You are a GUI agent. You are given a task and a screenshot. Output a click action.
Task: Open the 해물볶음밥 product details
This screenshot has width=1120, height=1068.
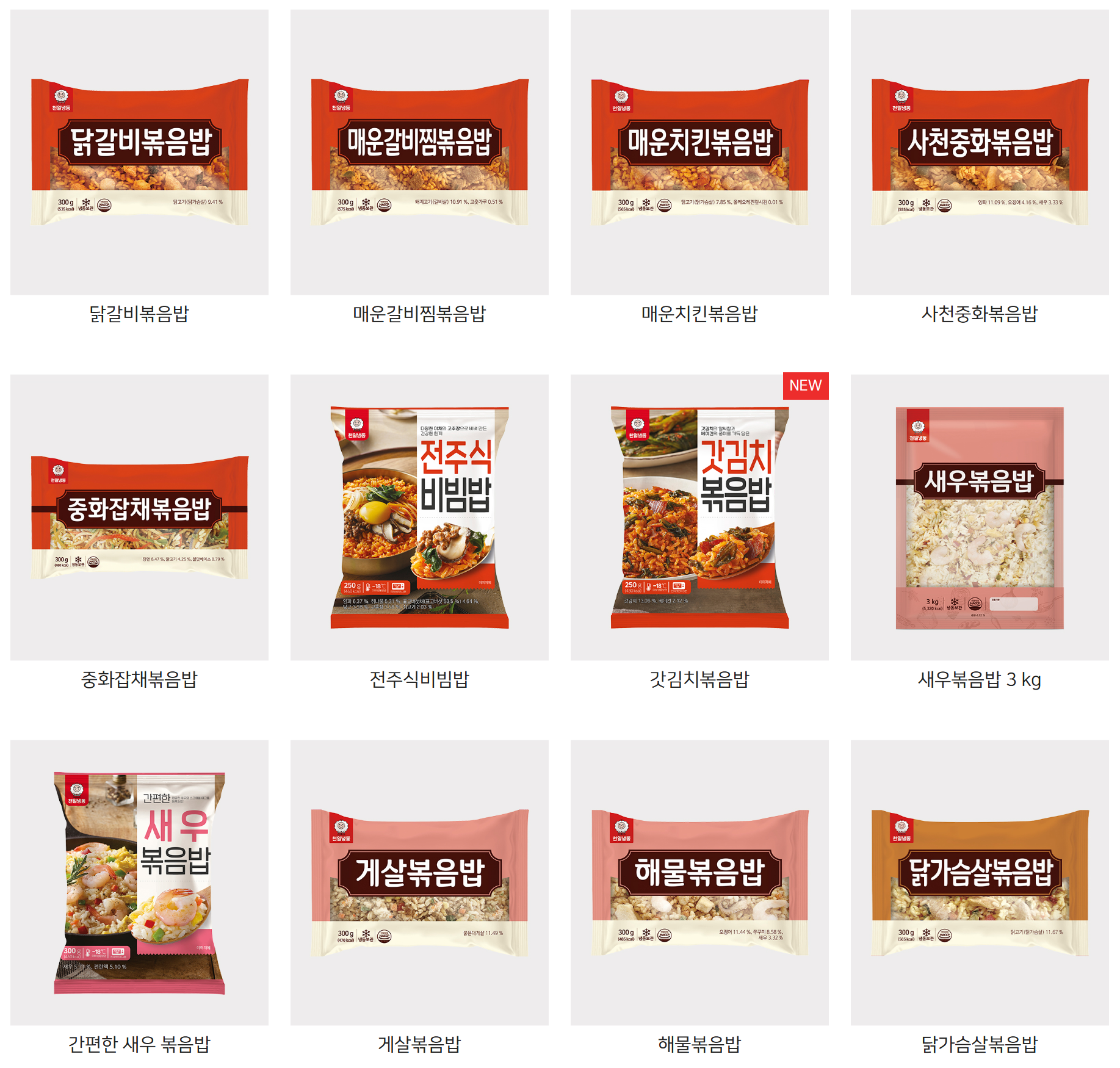tap(699, 882)
